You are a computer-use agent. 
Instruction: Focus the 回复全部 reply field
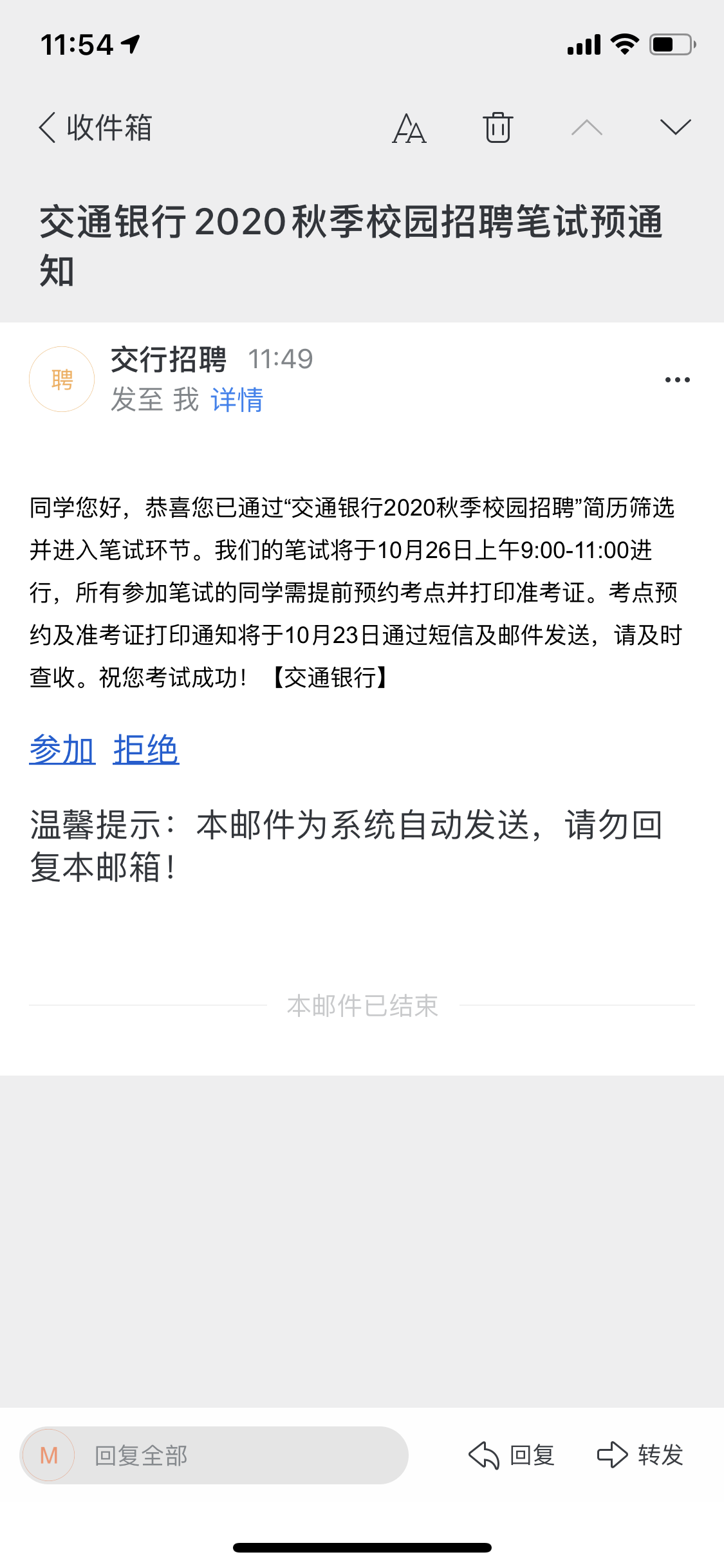238,1455
